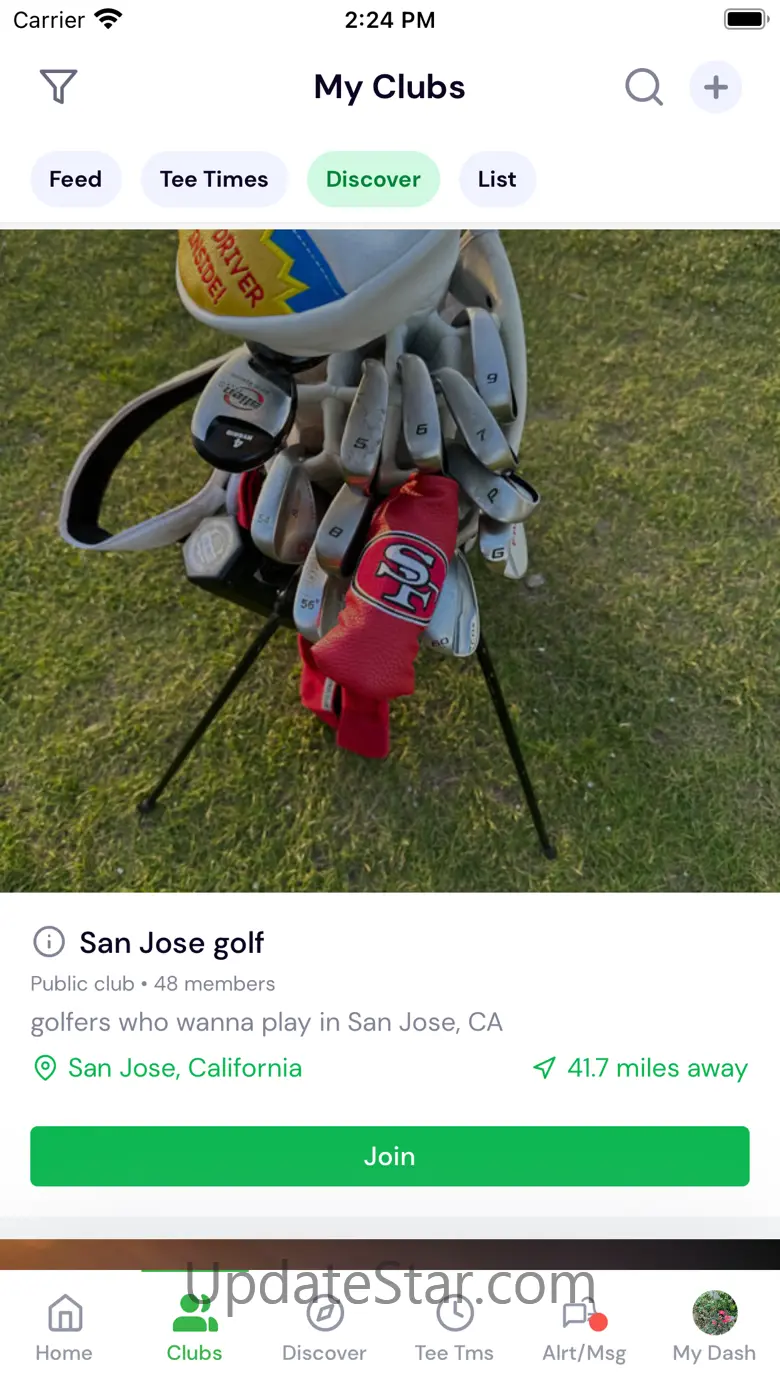This screenshot has width=780, height=1387.
Task: Open Discover in the bottom navigation
Action: tap(324, 1328)
